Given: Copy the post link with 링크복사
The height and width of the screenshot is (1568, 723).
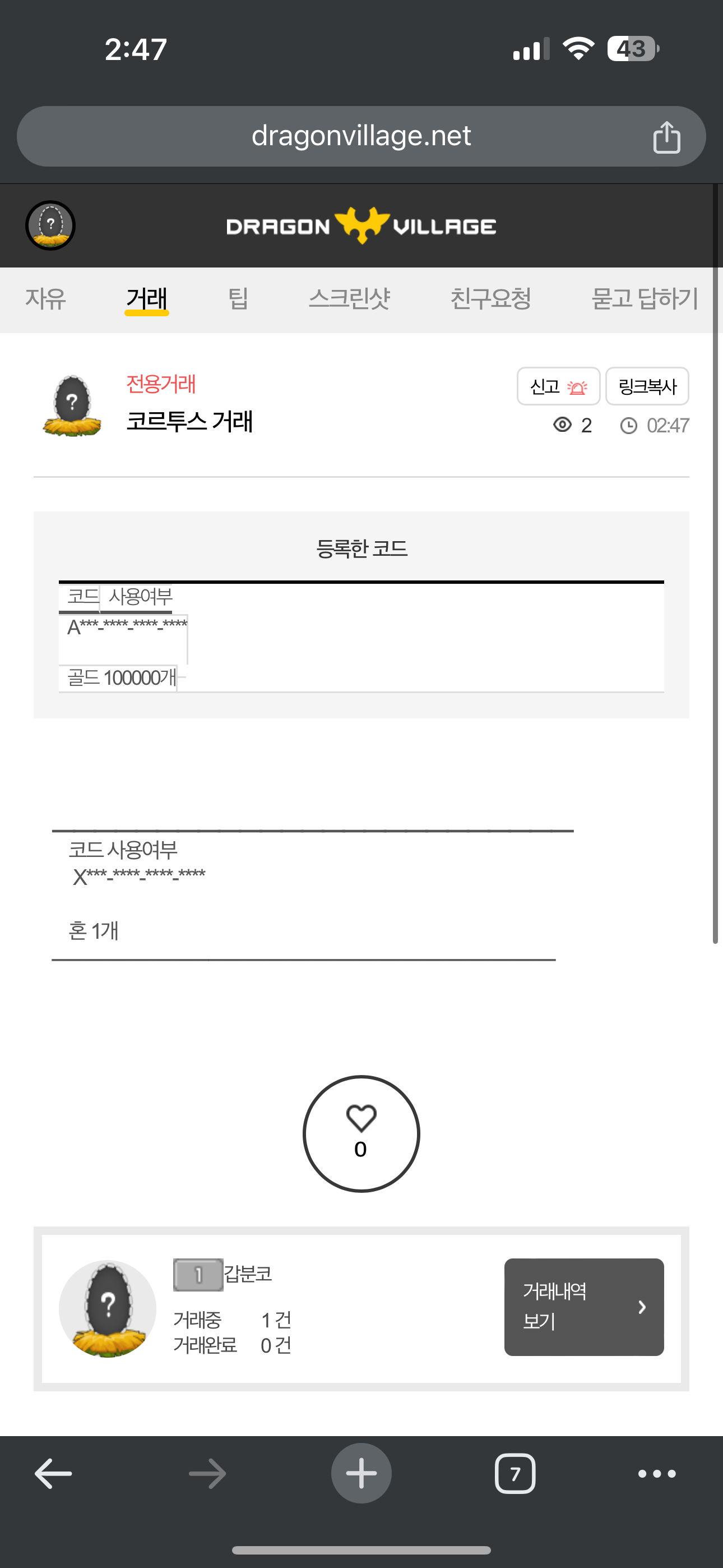Looking at the screenshot, I should (647, 386).
